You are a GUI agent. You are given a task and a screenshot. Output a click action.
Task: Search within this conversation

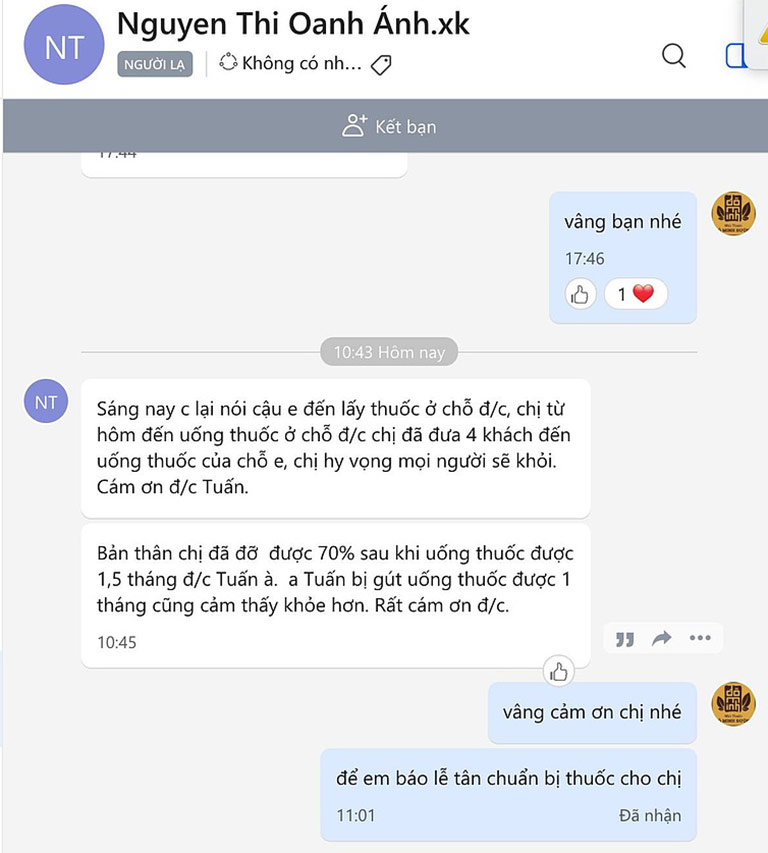coord(674,56)
